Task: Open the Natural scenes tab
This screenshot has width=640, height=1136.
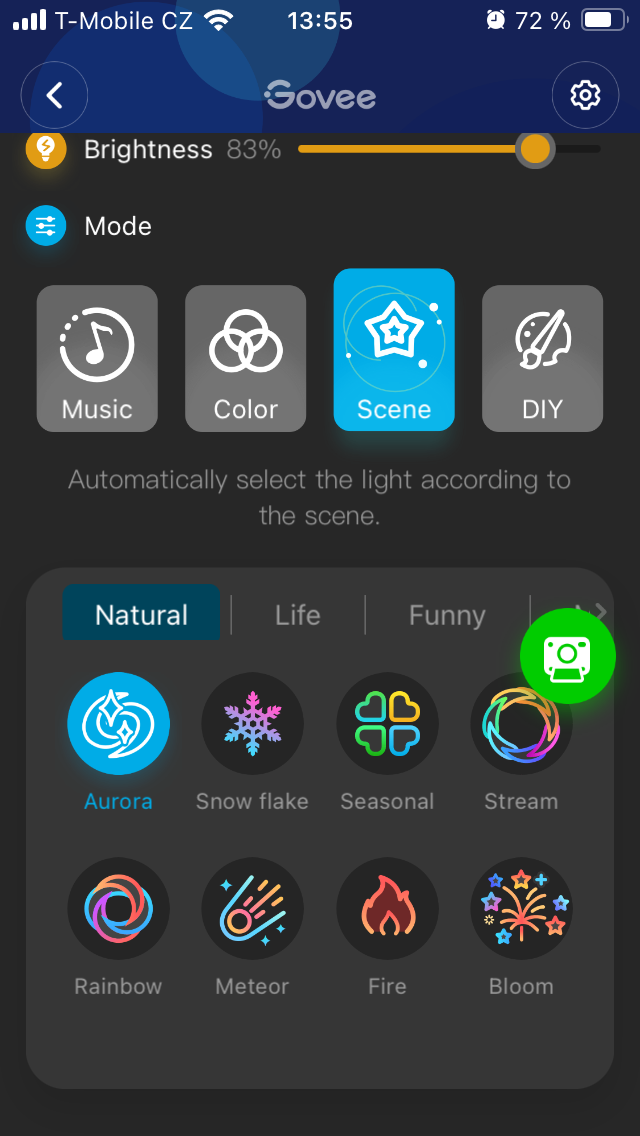Action: [141, 614]
